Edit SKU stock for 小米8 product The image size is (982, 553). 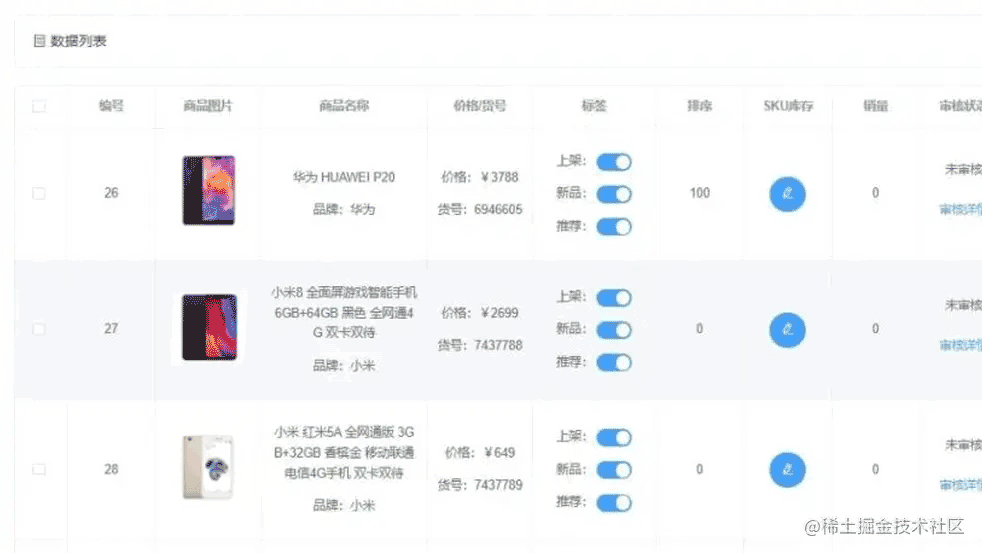[x=787, y=329]
